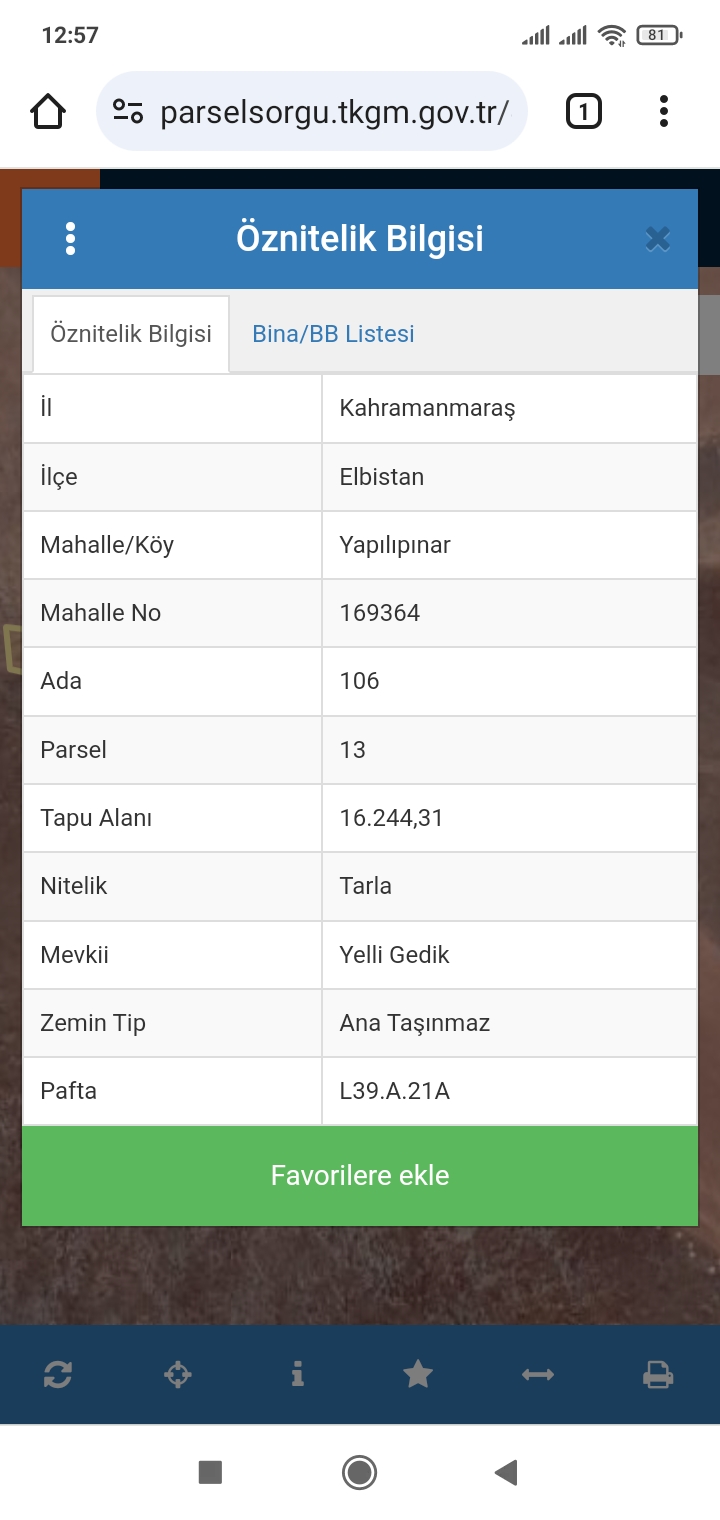The image size is (720, 1520).
Task: Tap the refresh icon in bottom toolbar
Action: click(58, 1375)
